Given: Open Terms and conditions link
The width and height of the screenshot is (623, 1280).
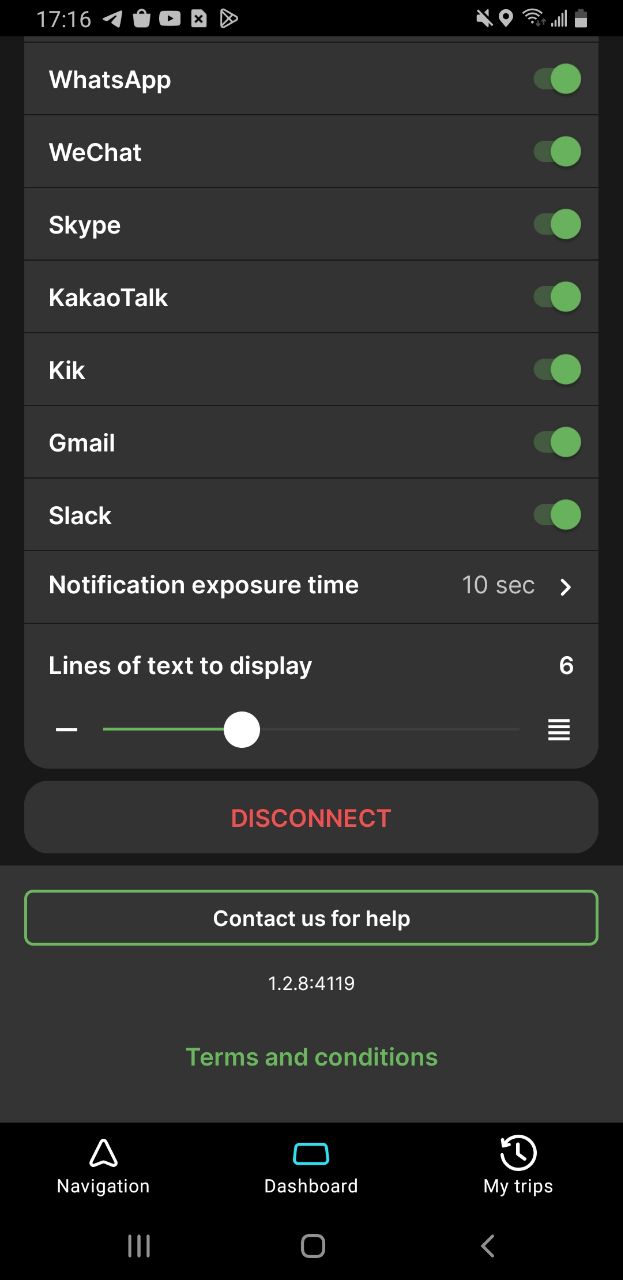Looking at the screenshot, I should pyautogui.click(x=311, y=1057).
